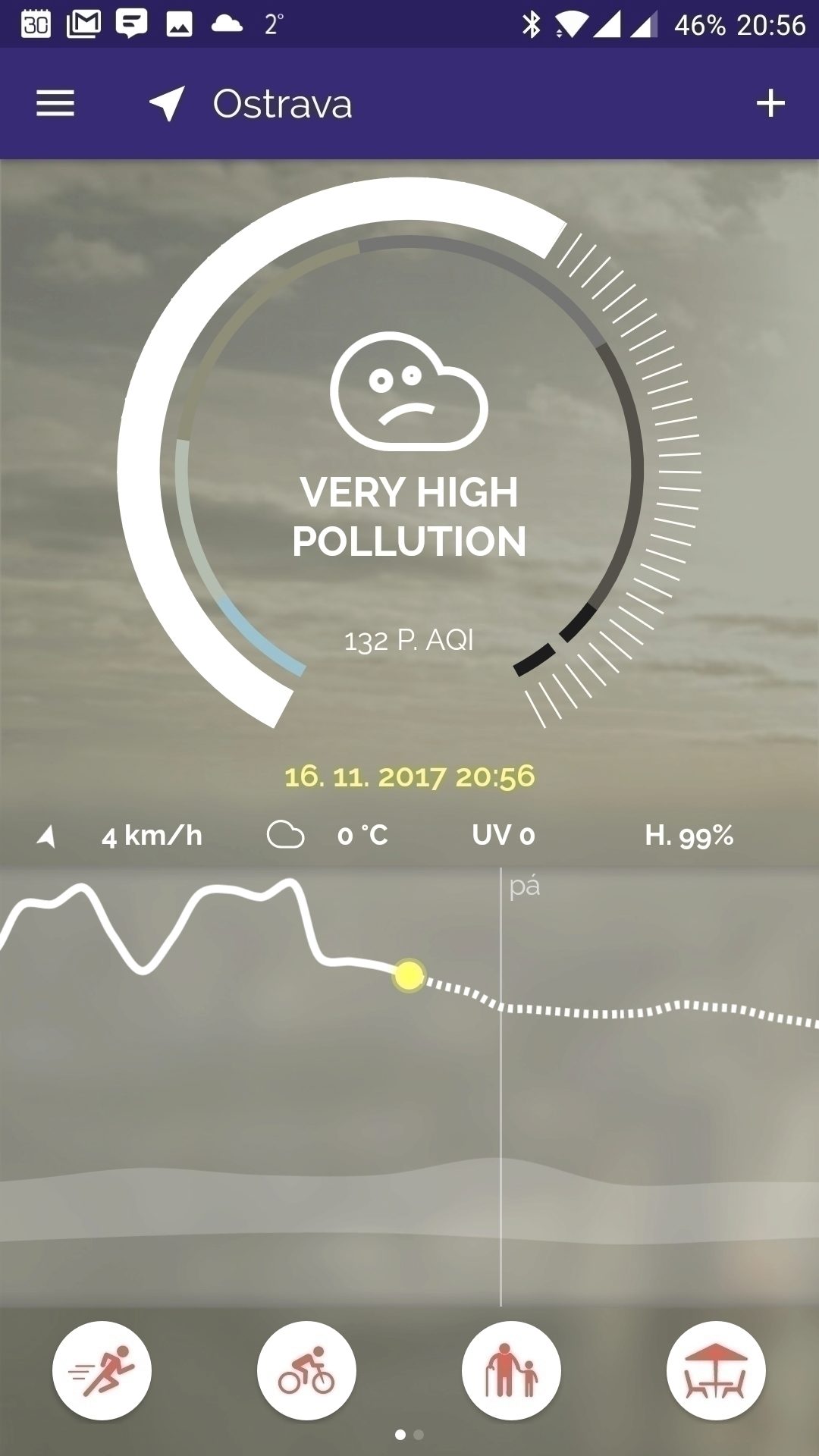Open the outdoor seating activity icon
The width and height of the screenshot is (819, 1456).
click(x=716, y=1370)
